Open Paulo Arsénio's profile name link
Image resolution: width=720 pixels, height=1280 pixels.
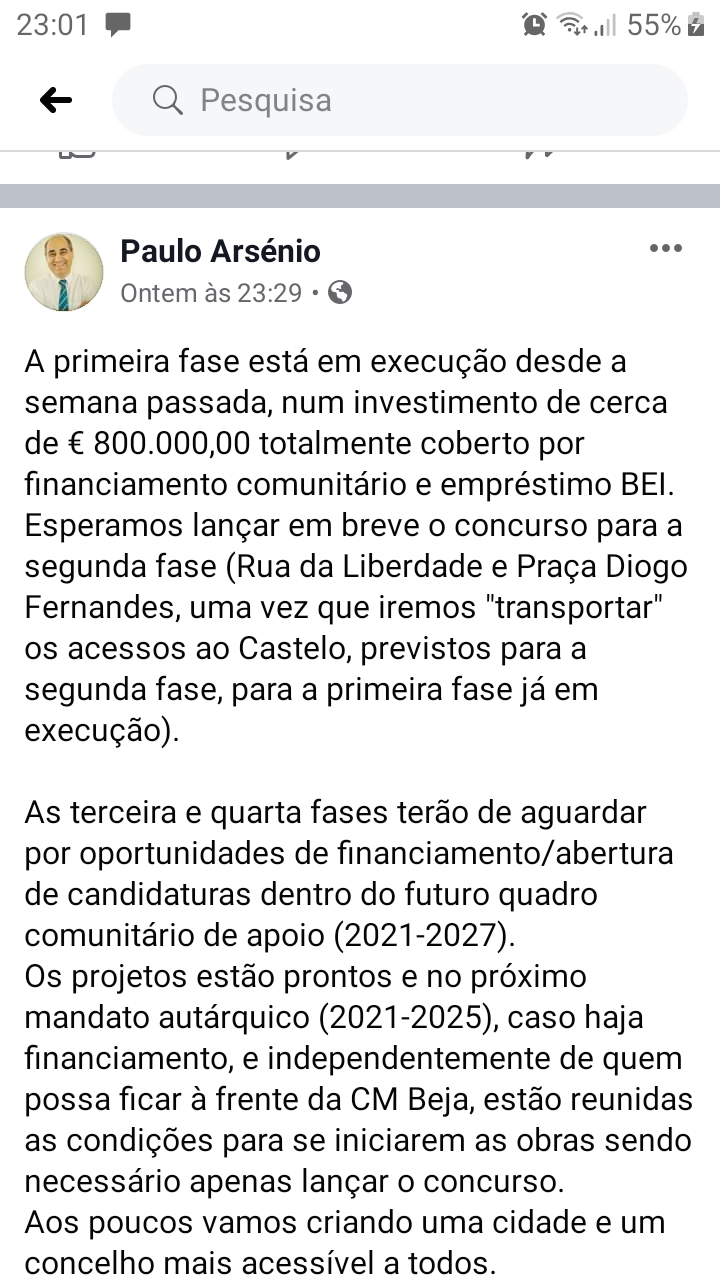220,251
